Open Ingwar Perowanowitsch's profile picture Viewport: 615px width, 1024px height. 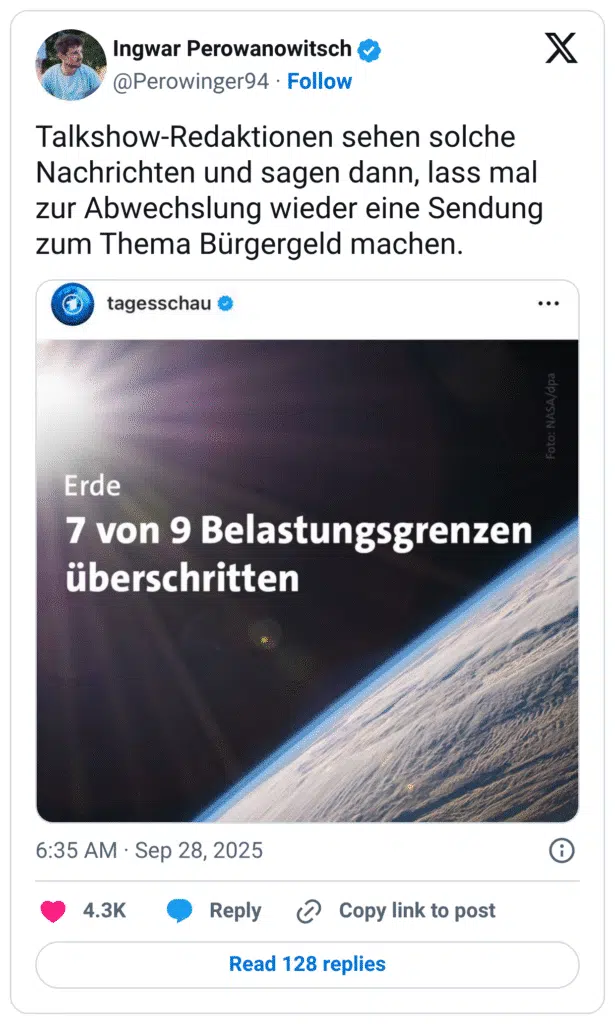pos(71,64)
